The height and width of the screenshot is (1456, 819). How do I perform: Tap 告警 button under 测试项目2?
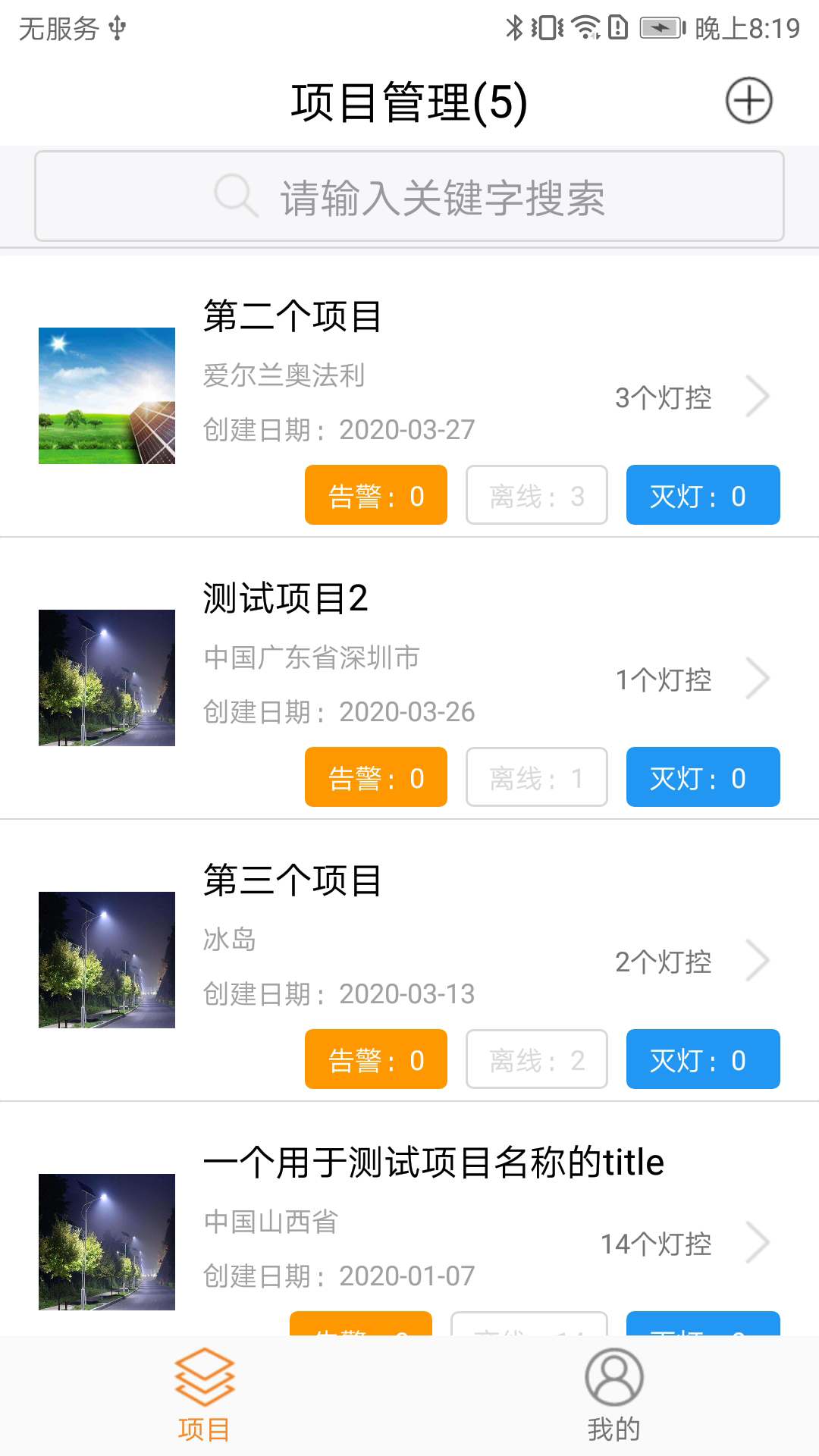click(375, 777)
